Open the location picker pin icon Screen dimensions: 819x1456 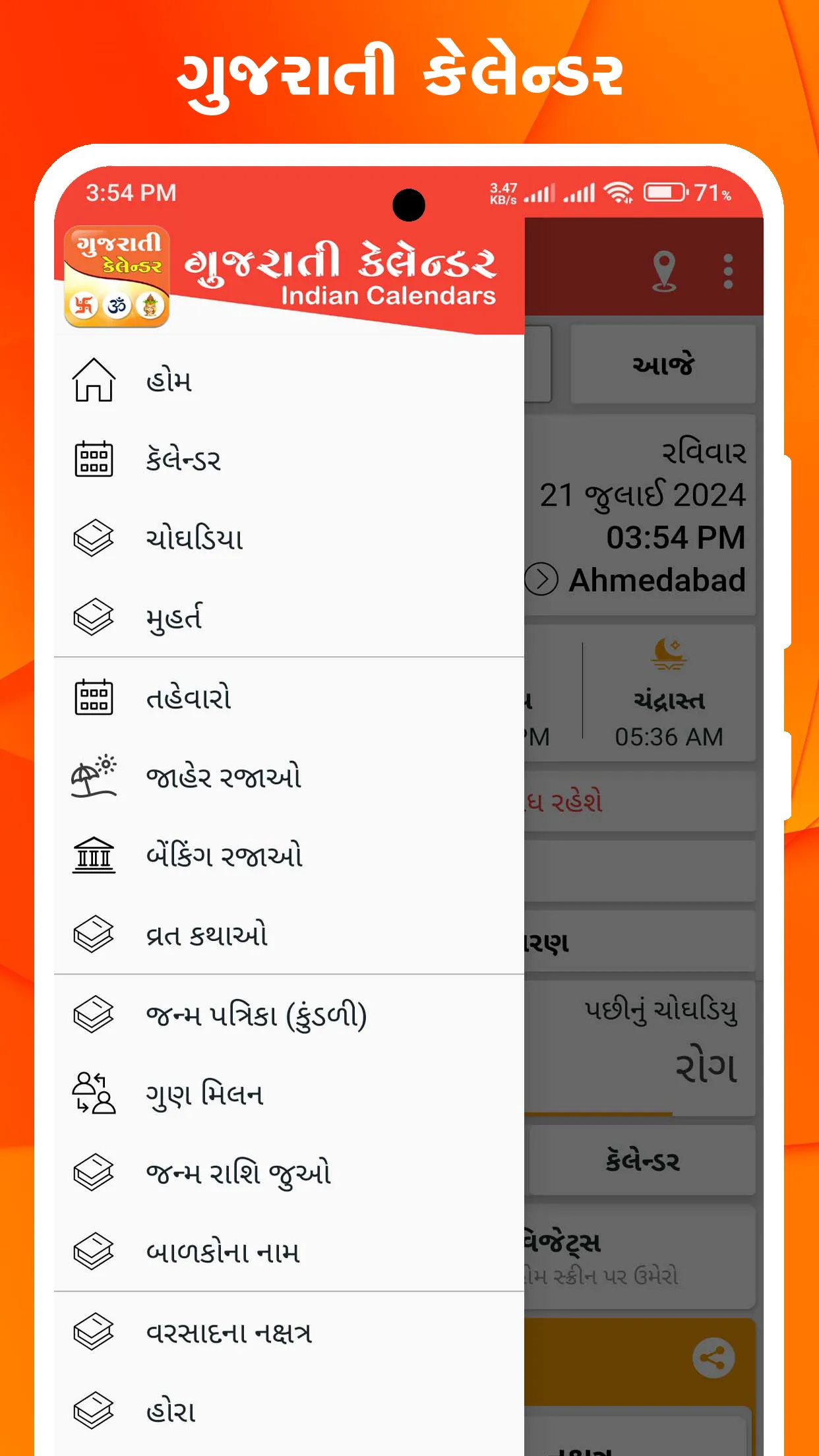(663, 271)
